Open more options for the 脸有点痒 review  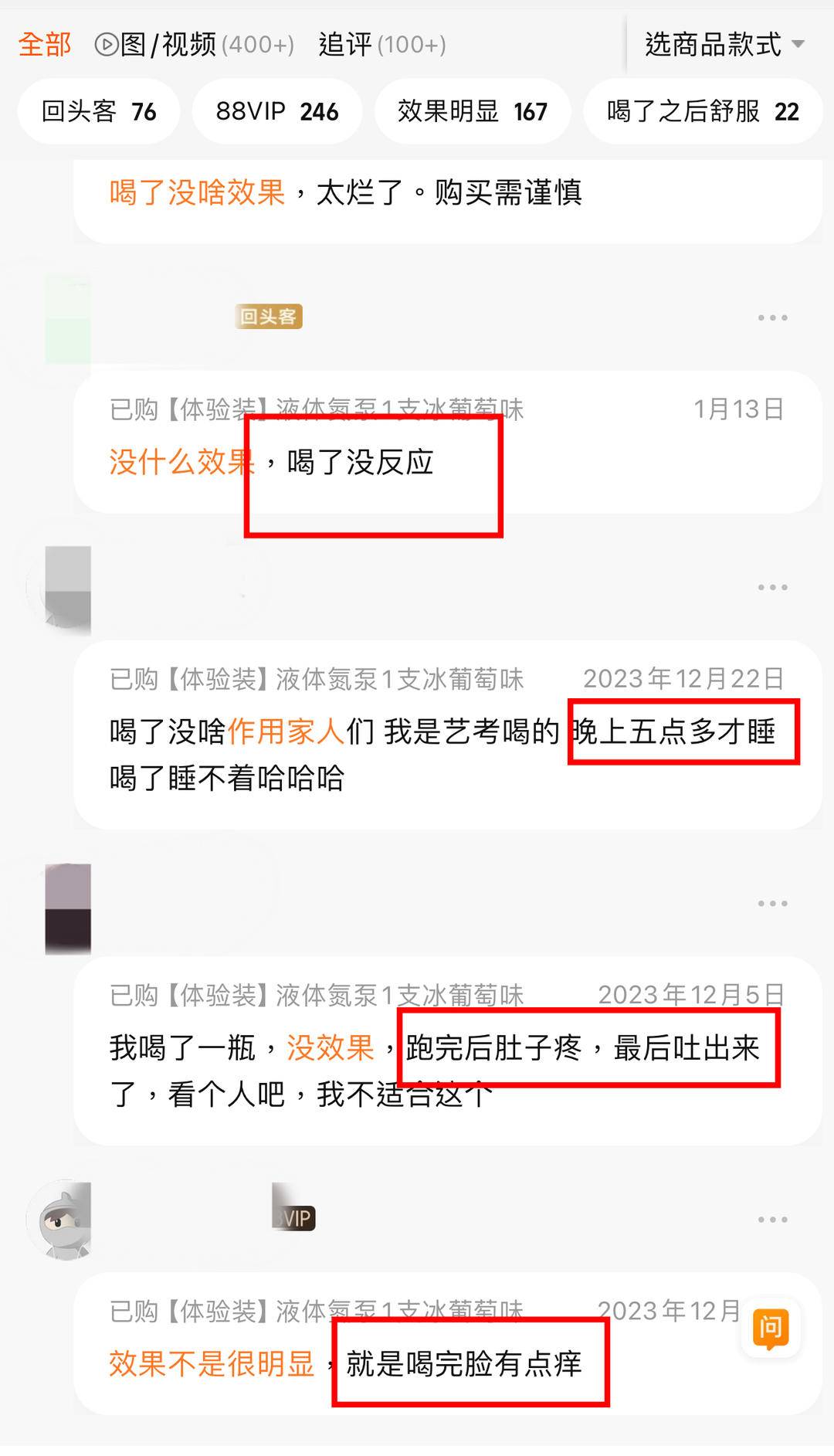point(772,1220)
